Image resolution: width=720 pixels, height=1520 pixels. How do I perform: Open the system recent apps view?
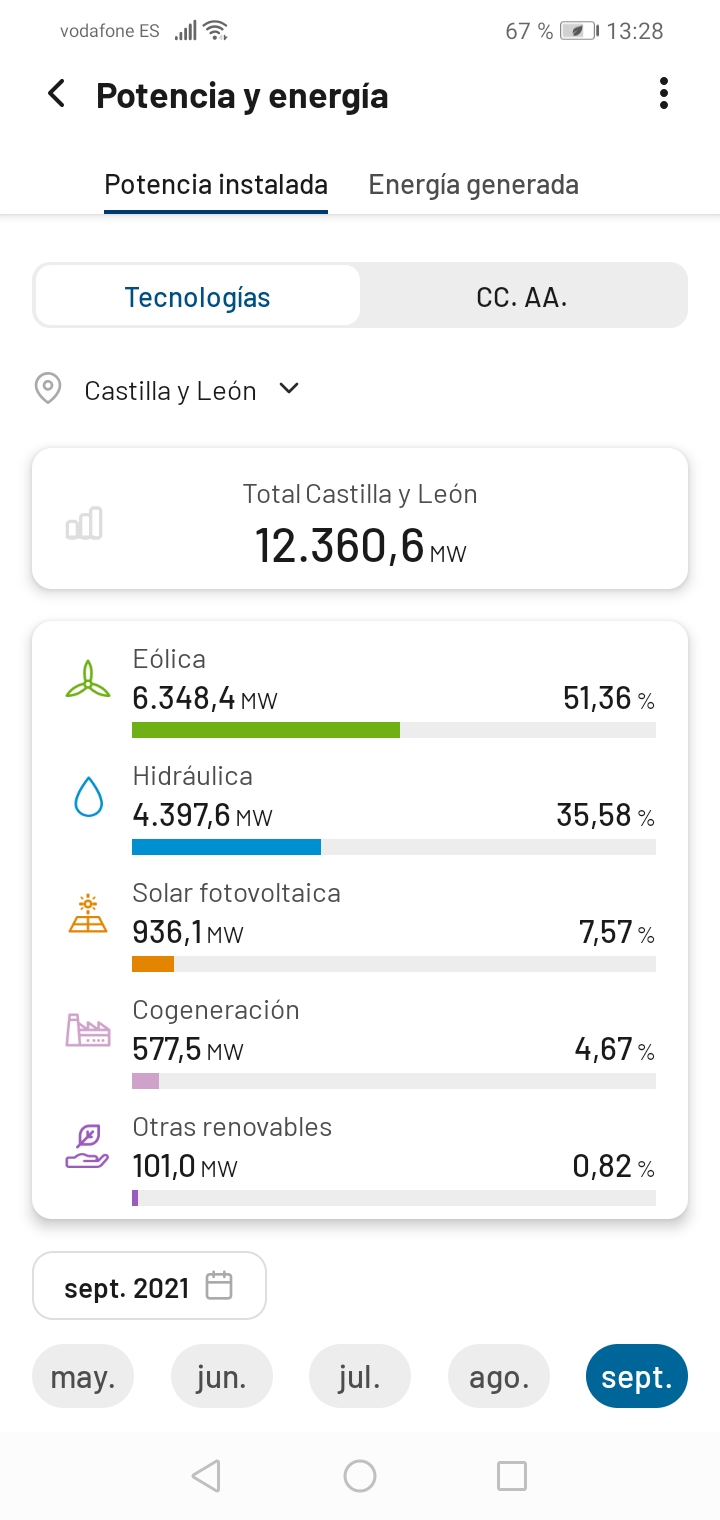point(511,1476)
